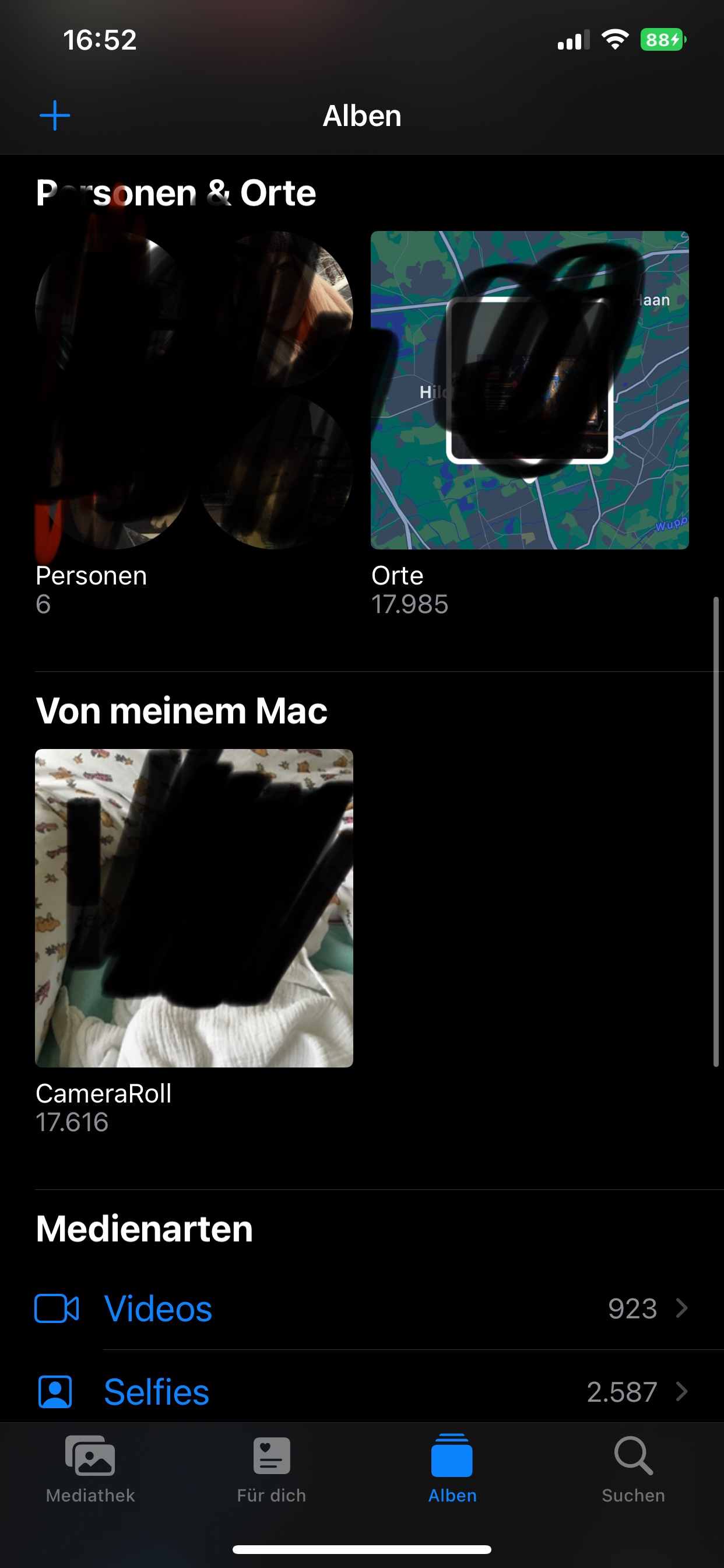The height and width of the screenshot is (1568, 724).
Task: Open the Orte map album
Action: (x=529, y=390)
